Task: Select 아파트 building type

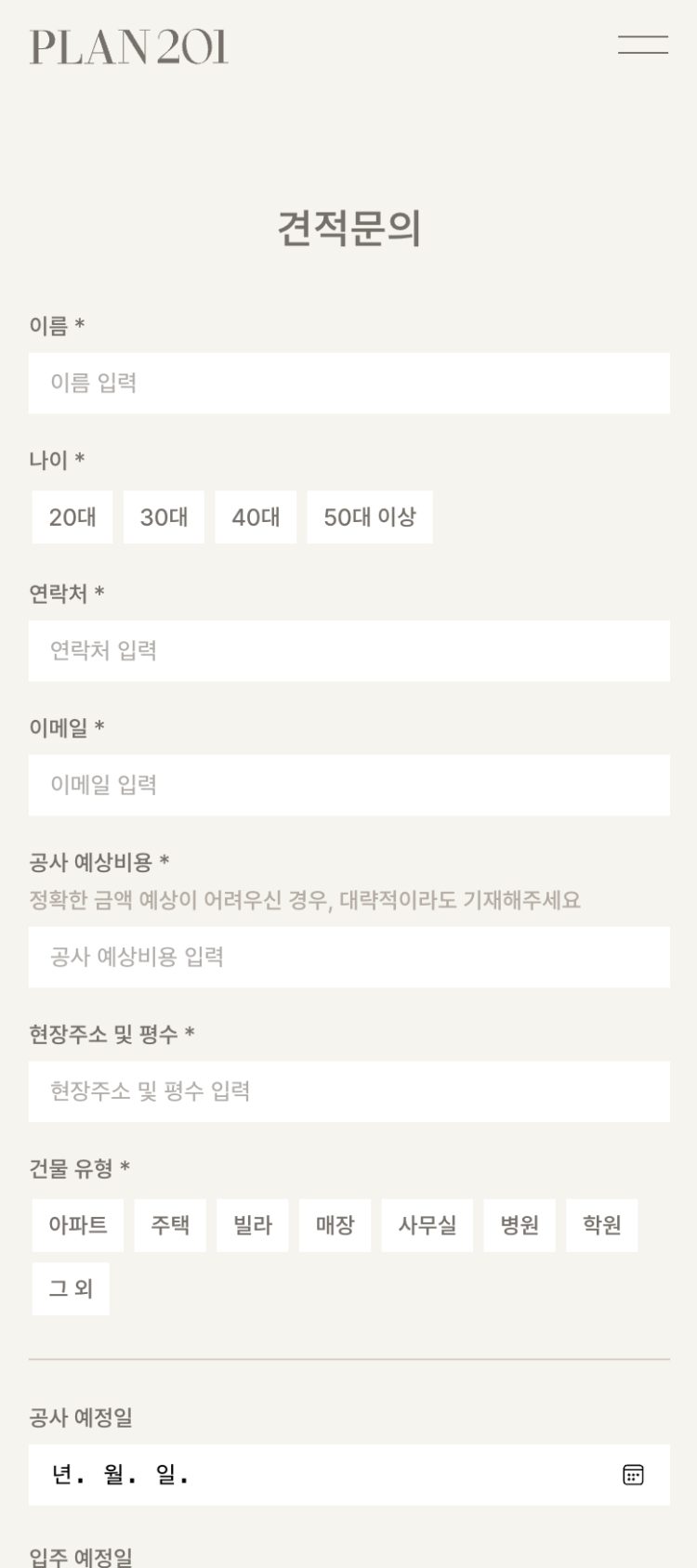Action: point(78,1225)
